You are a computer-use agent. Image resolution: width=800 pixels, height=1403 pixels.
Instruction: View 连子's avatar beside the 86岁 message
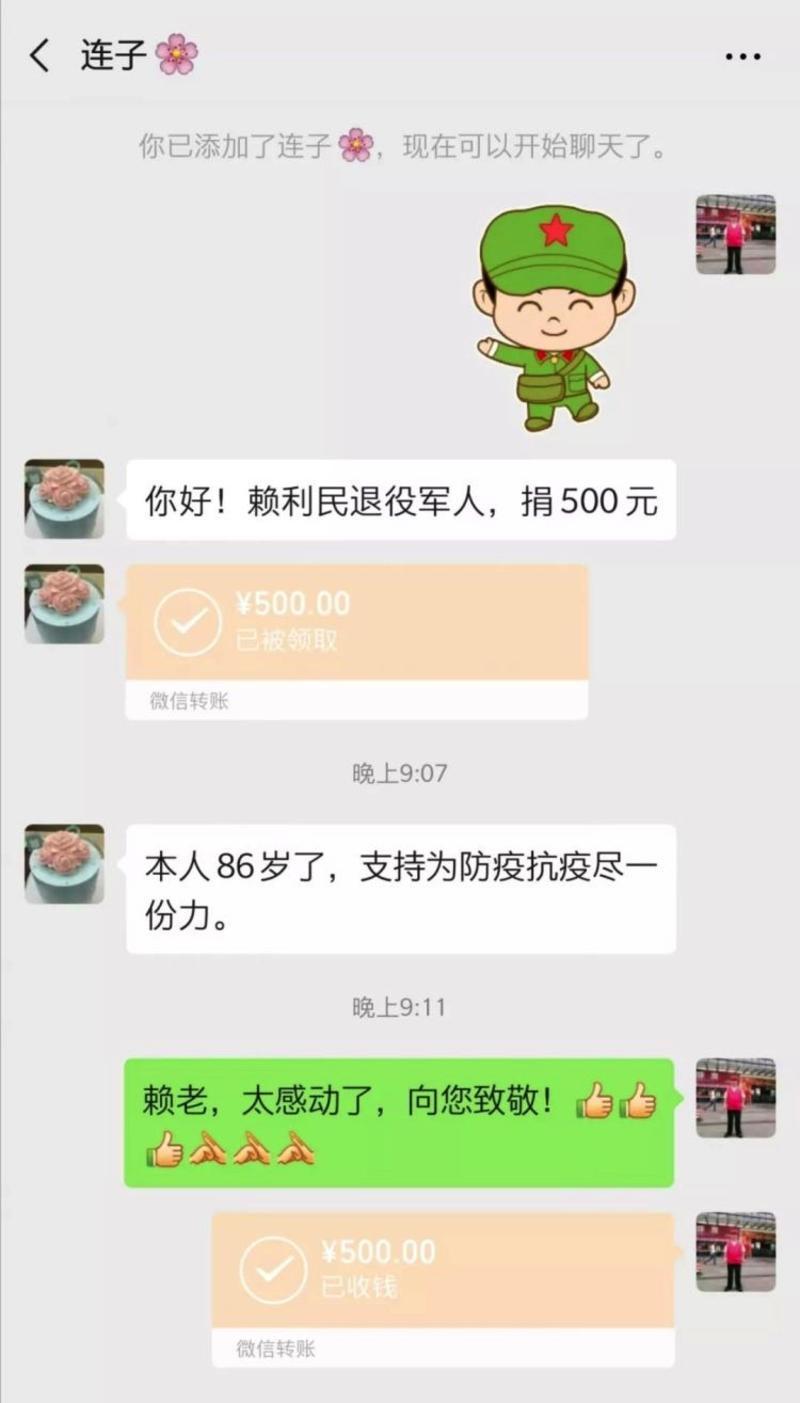(x=64, y=864)
